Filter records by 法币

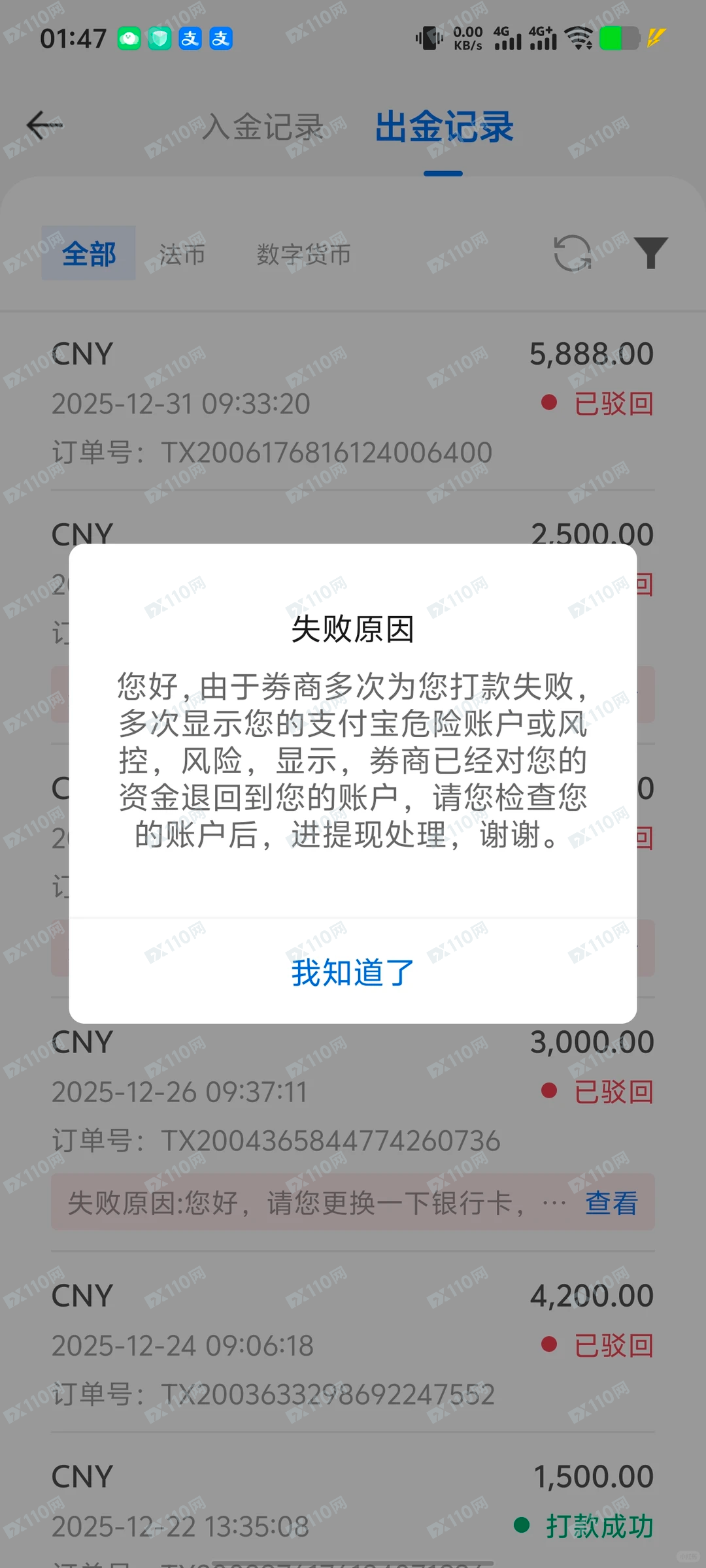click(182, 254)
